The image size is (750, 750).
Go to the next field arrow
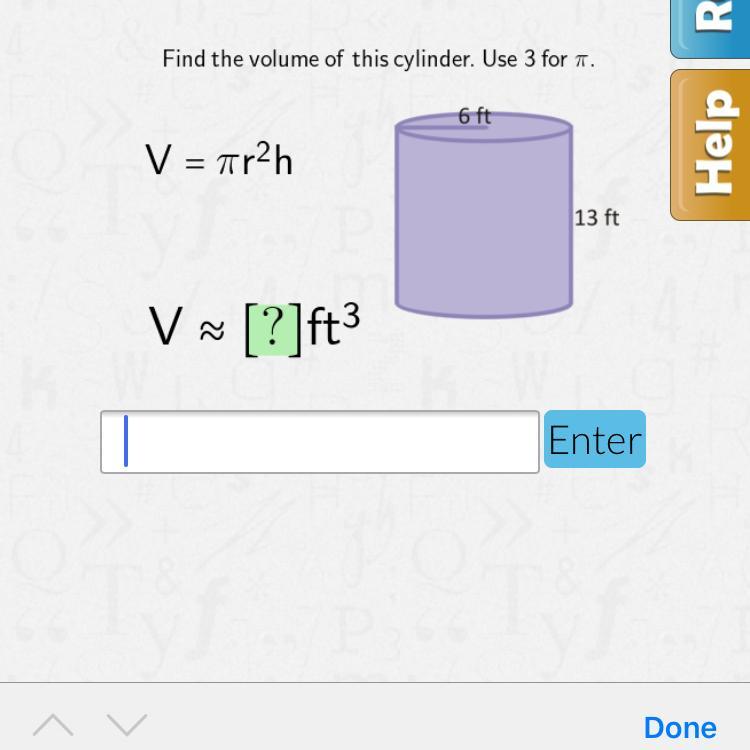point(127,725)
